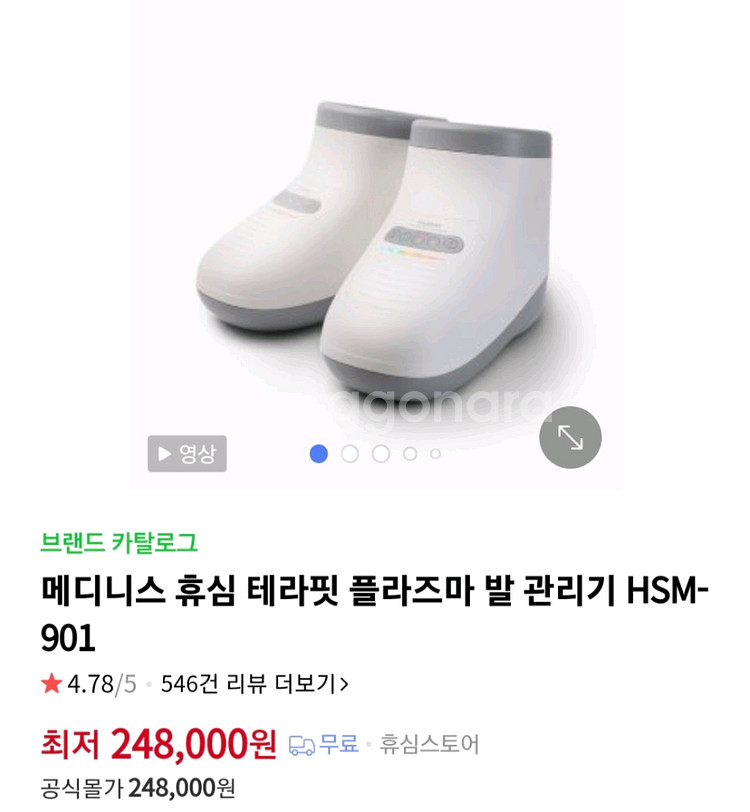Select the last carousel dot
750x812 pixels.
[x=434, y=452]
